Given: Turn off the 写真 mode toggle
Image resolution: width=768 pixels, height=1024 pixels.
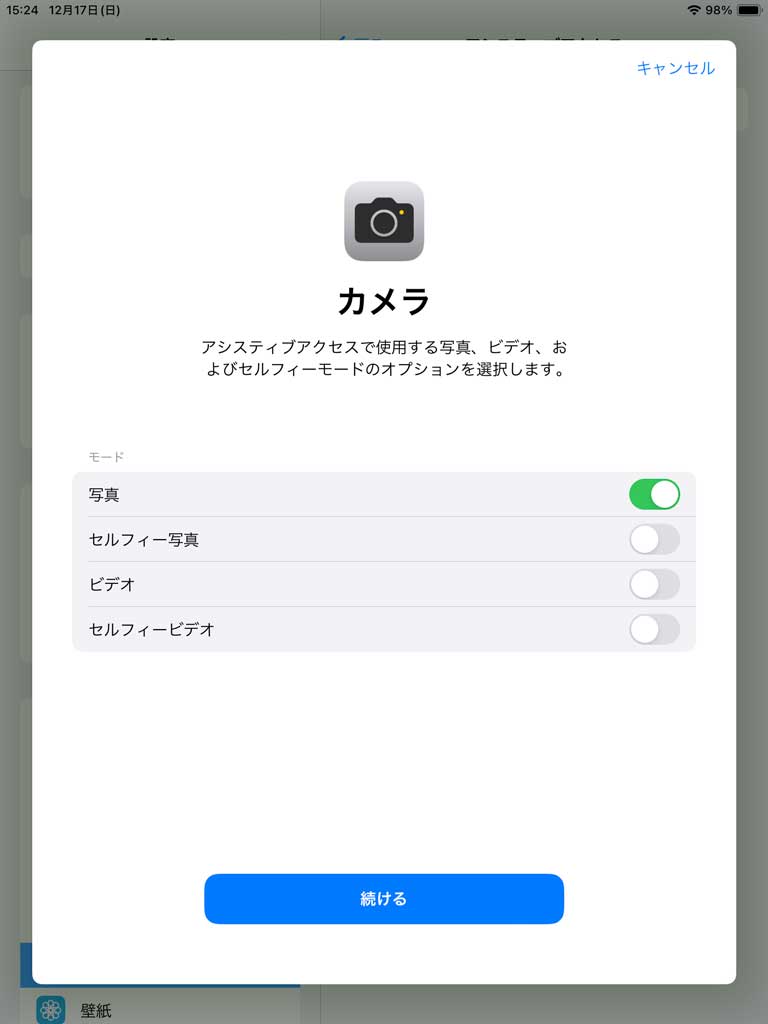Looking at the screenshot, I should [654, 494].
